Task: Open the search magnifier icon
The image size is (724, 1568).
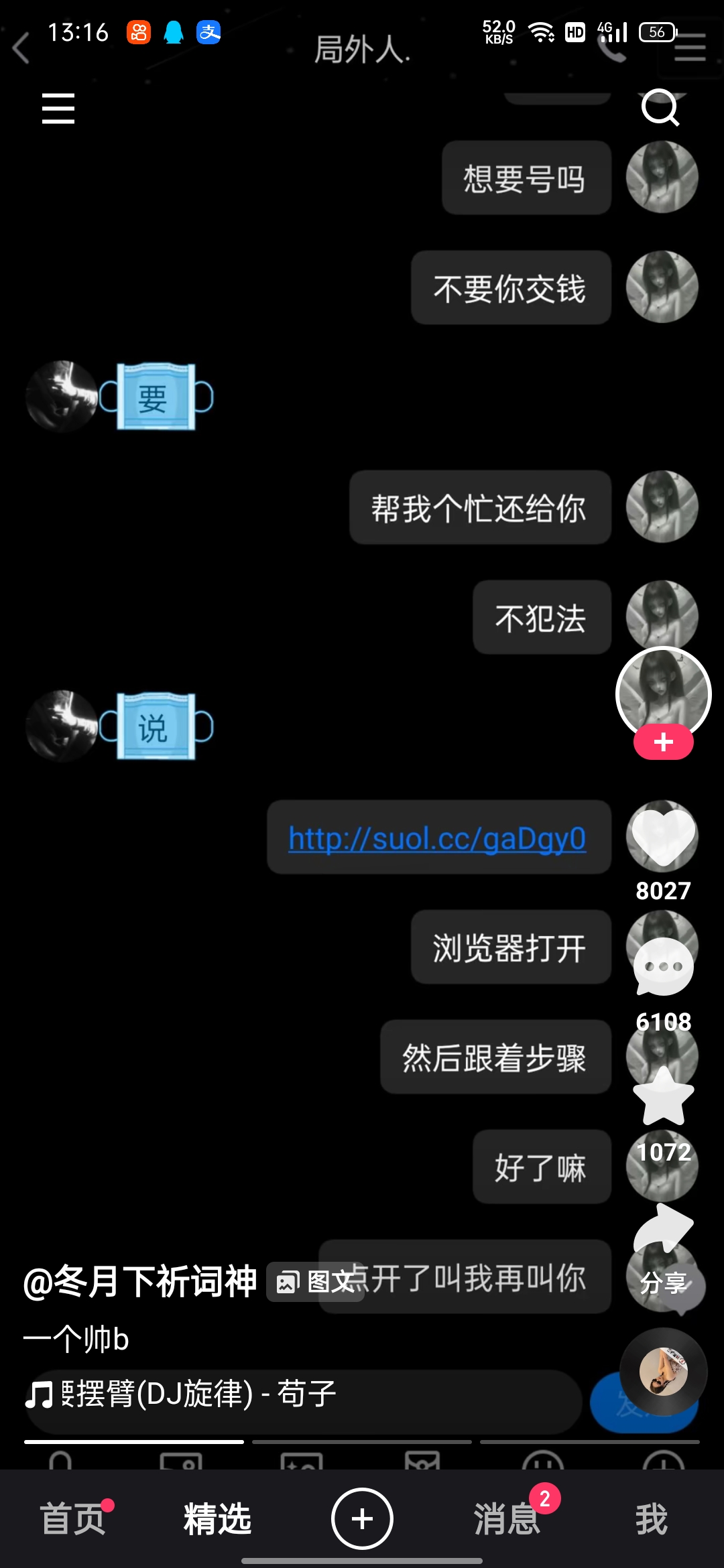Action: point(660,107)
